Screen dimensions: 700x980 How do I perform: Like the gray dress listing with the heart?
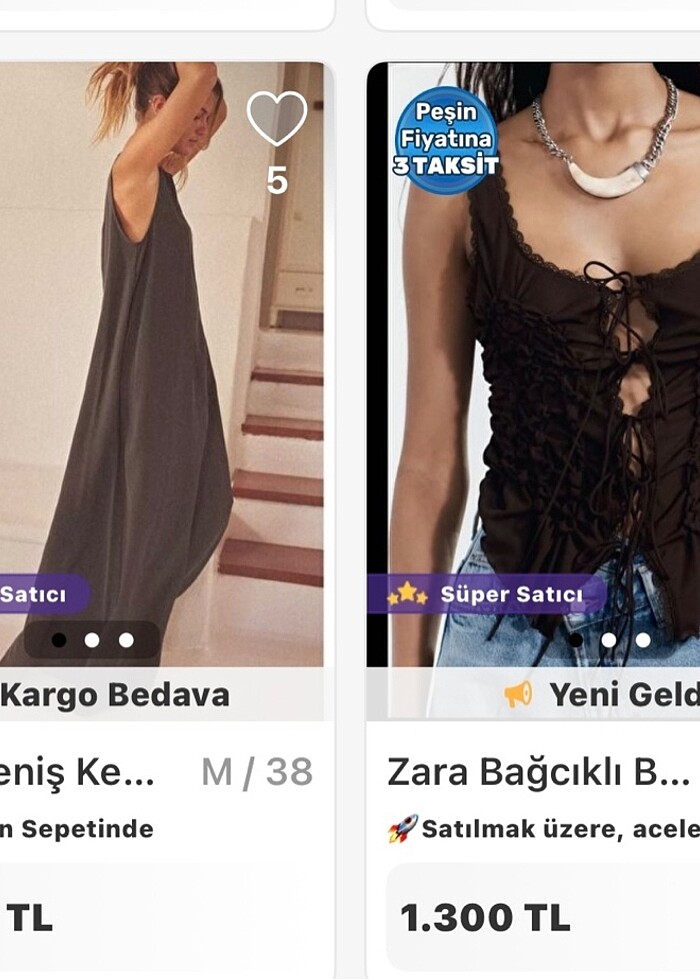coord(276,120)
